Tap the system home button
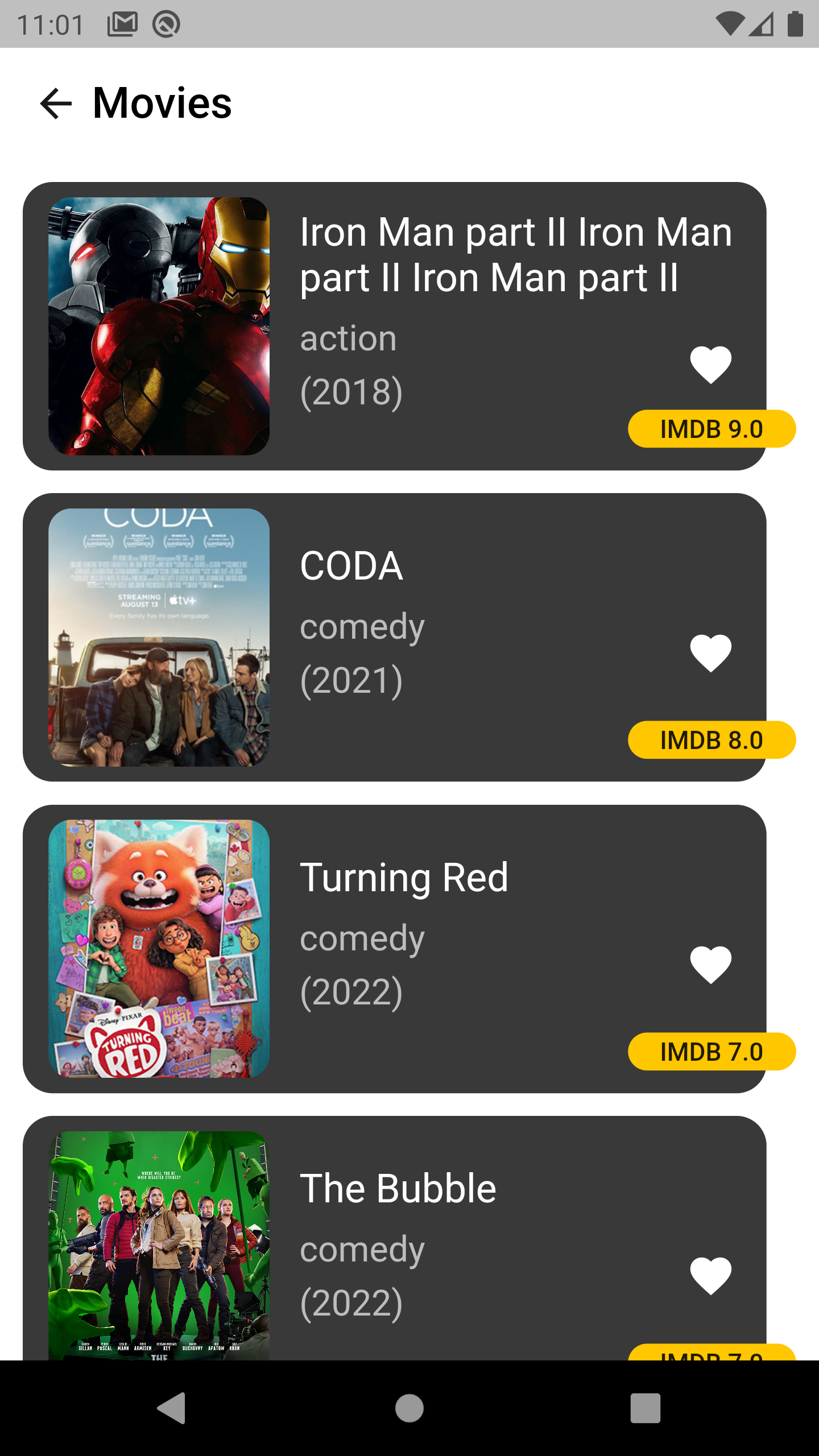 pos(409,1408)
